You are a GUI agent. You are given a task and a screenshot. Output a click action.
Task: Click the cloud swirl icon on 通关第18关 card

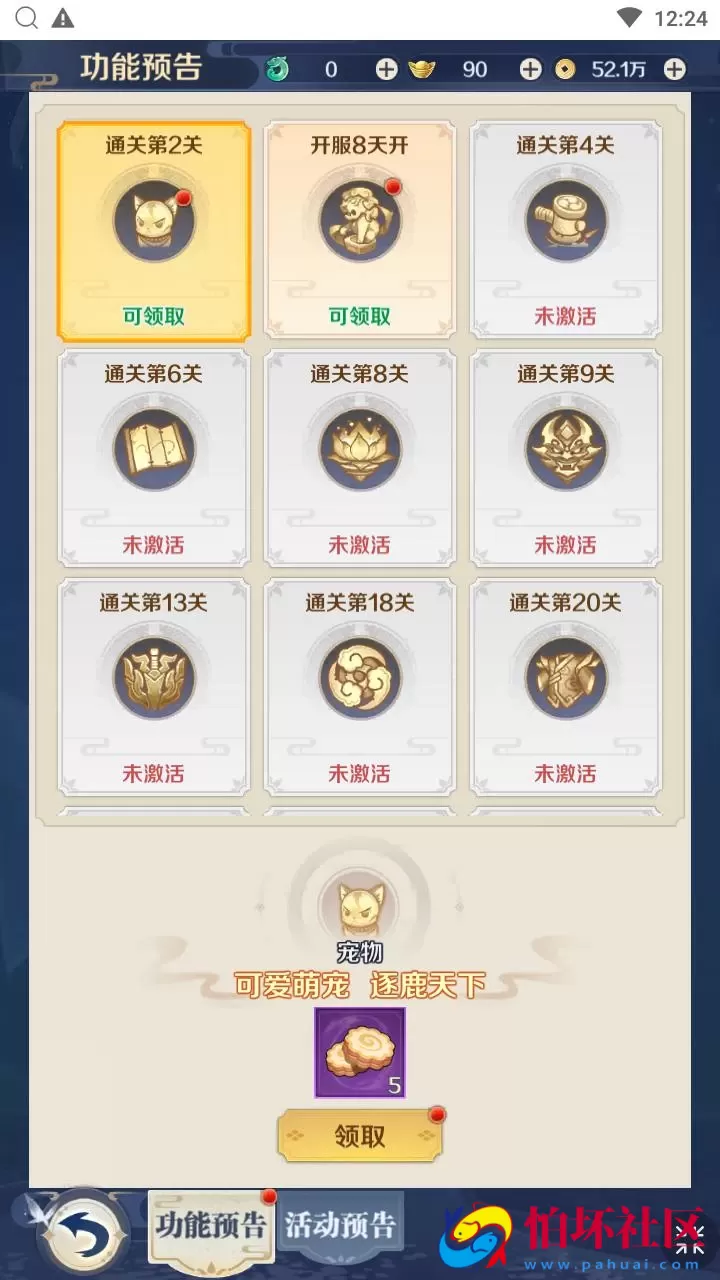pos(360,675)
